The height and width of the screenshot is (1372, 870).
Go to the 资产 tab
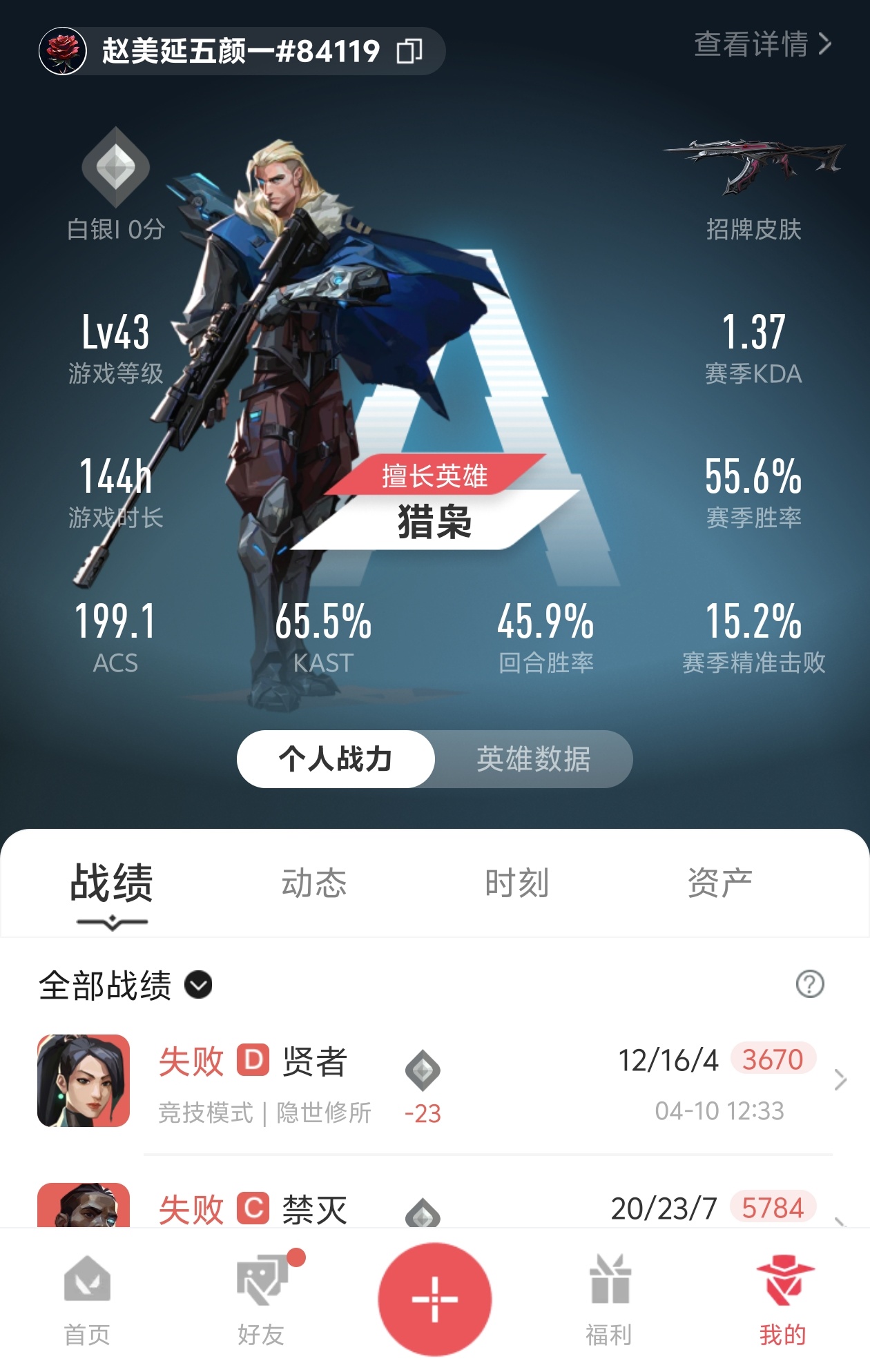[719, 883]
